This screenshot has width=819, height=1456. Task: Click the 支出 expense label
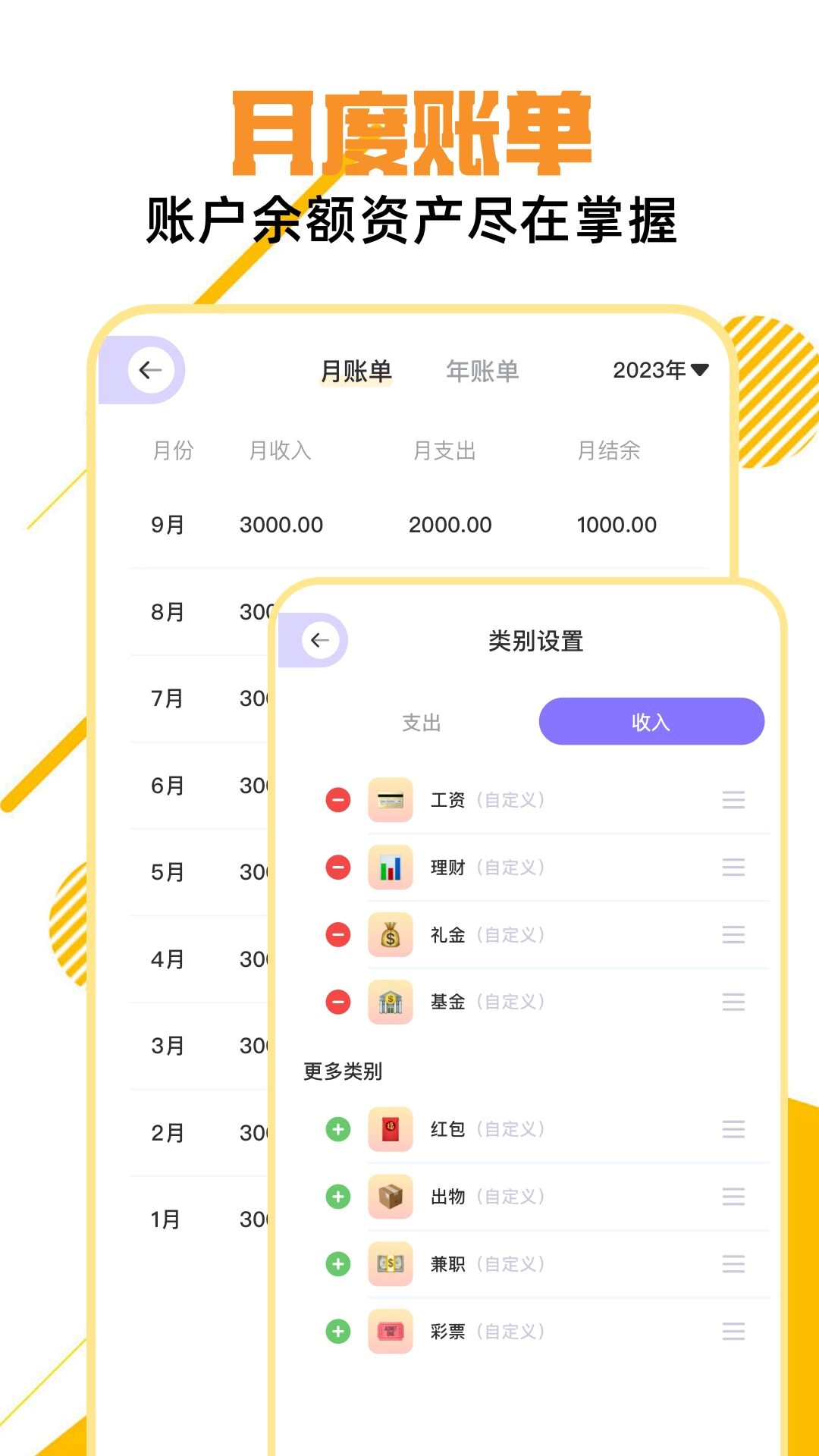[423, 722]
